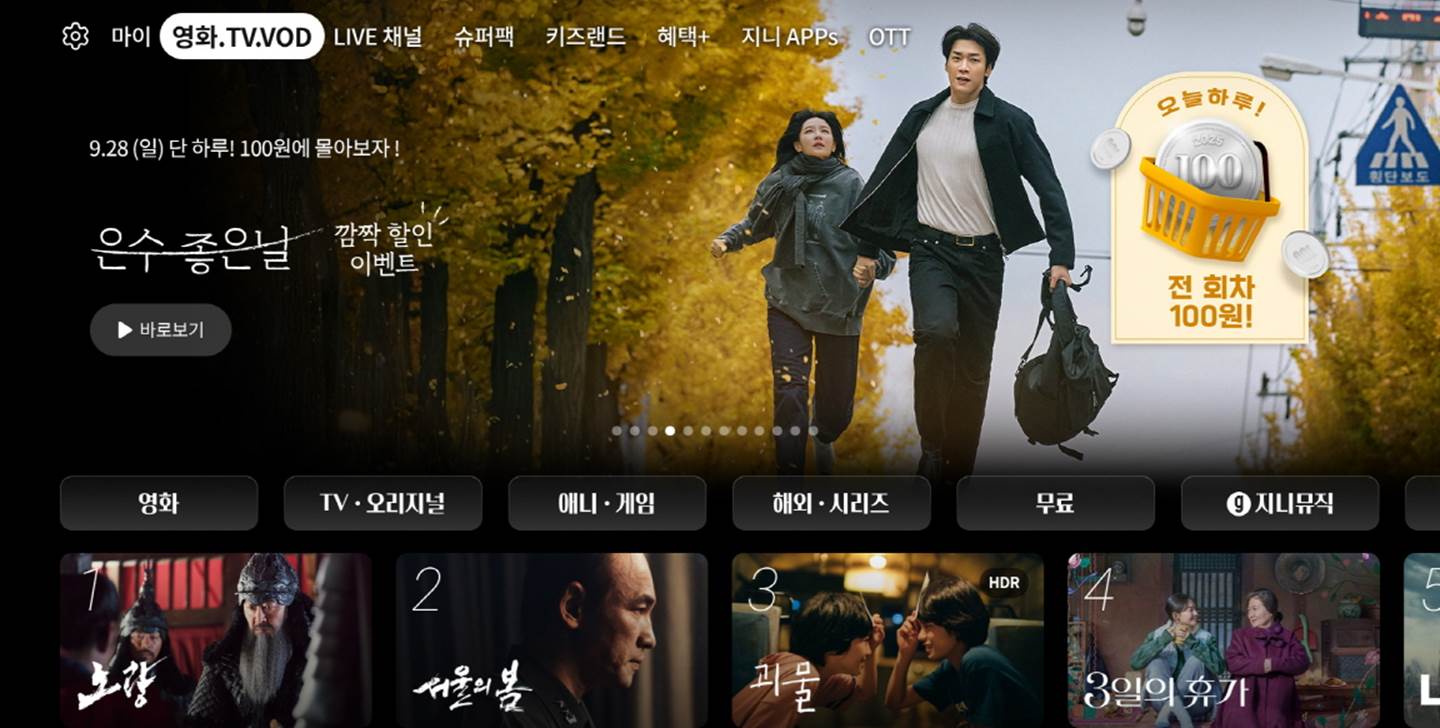Open the 혜택+ tab

pyautogui.click(x=683, y=37)
